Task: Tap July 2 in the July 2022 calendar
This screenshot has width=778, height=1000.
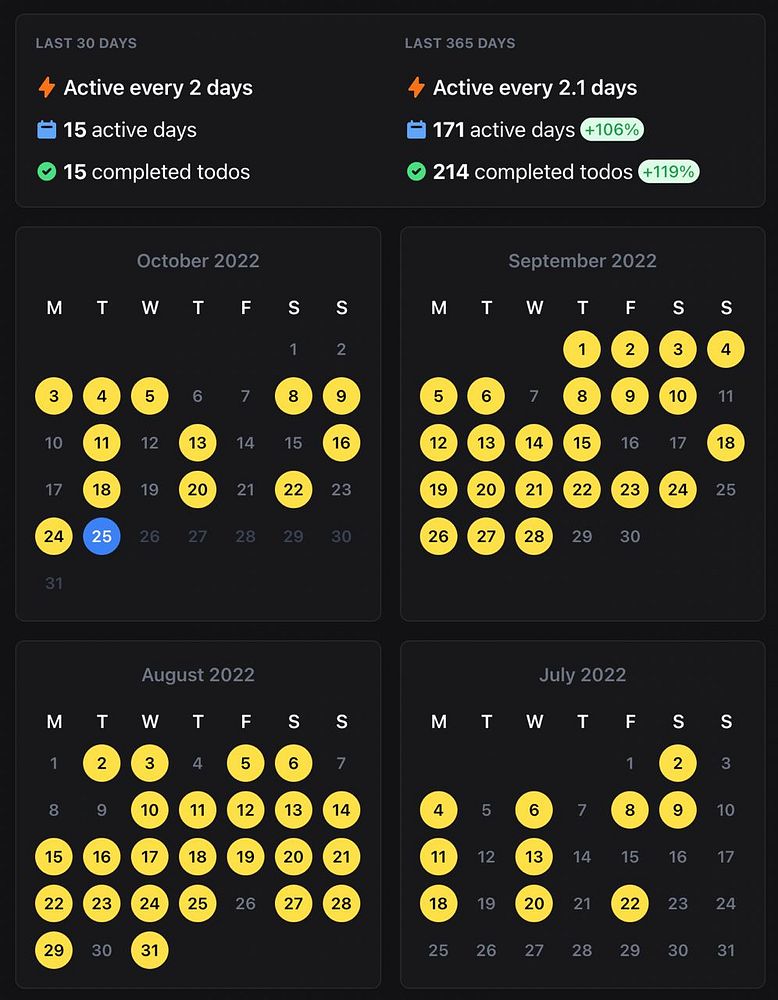Action: 678,763
